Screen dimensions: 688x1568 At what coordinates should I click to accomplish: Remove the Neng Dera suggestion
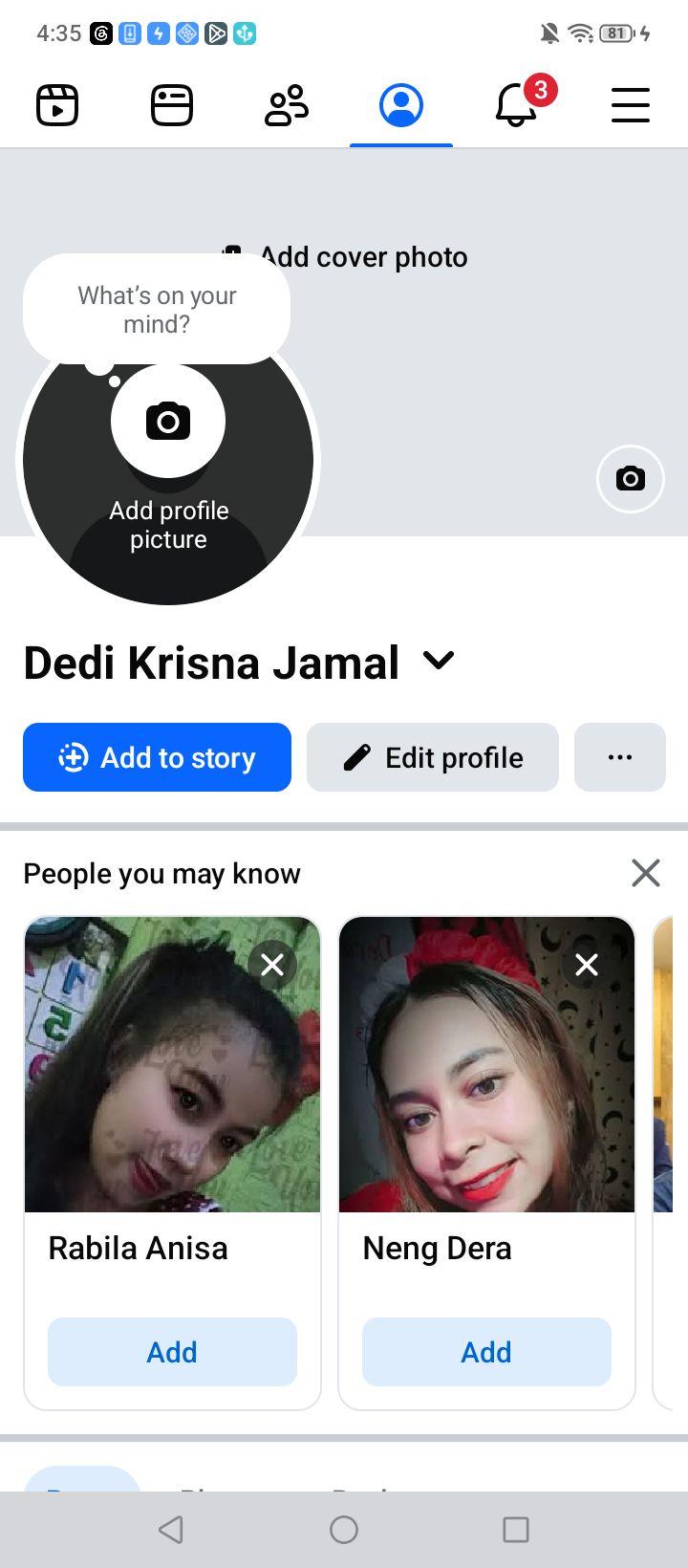coord(587,965)
